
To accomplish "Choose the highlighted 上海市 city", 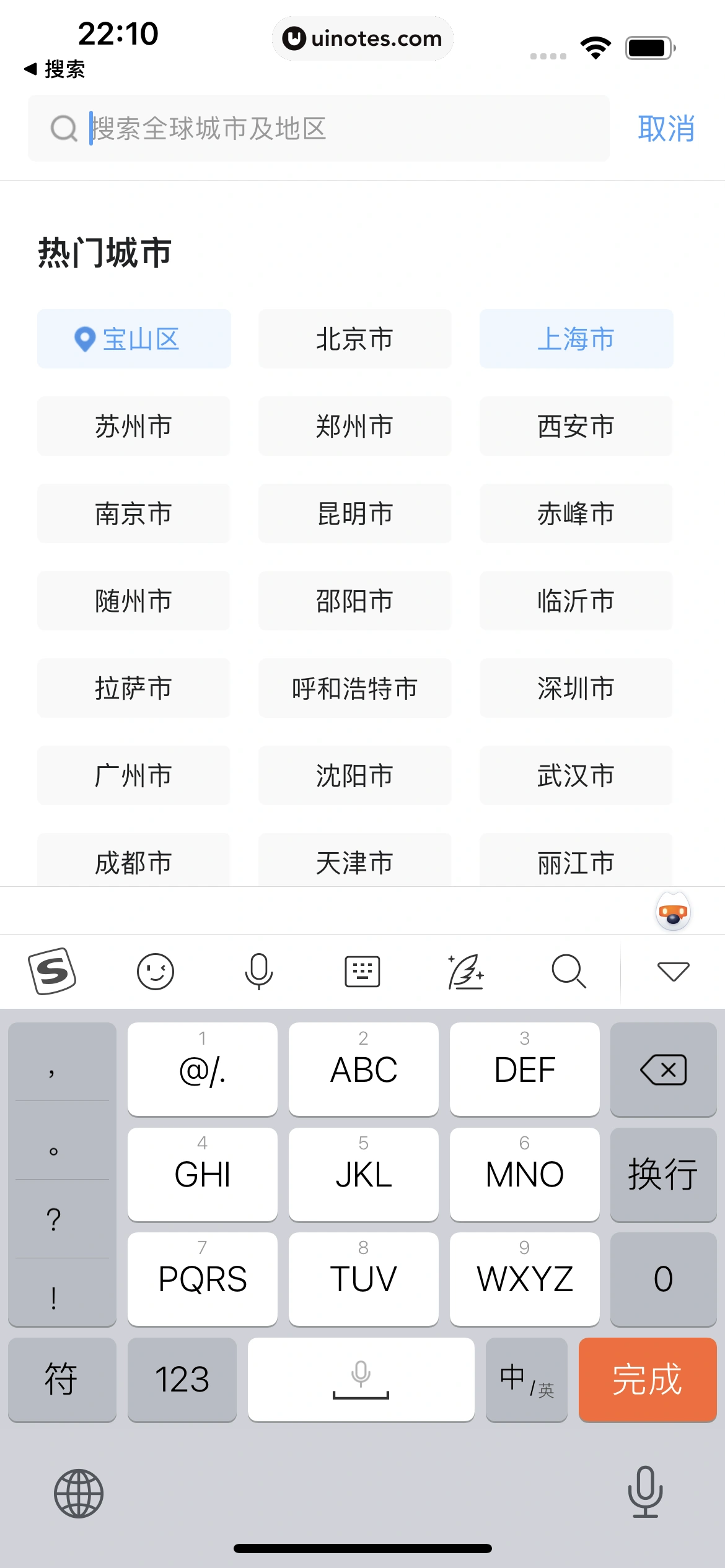I will 576,339.
